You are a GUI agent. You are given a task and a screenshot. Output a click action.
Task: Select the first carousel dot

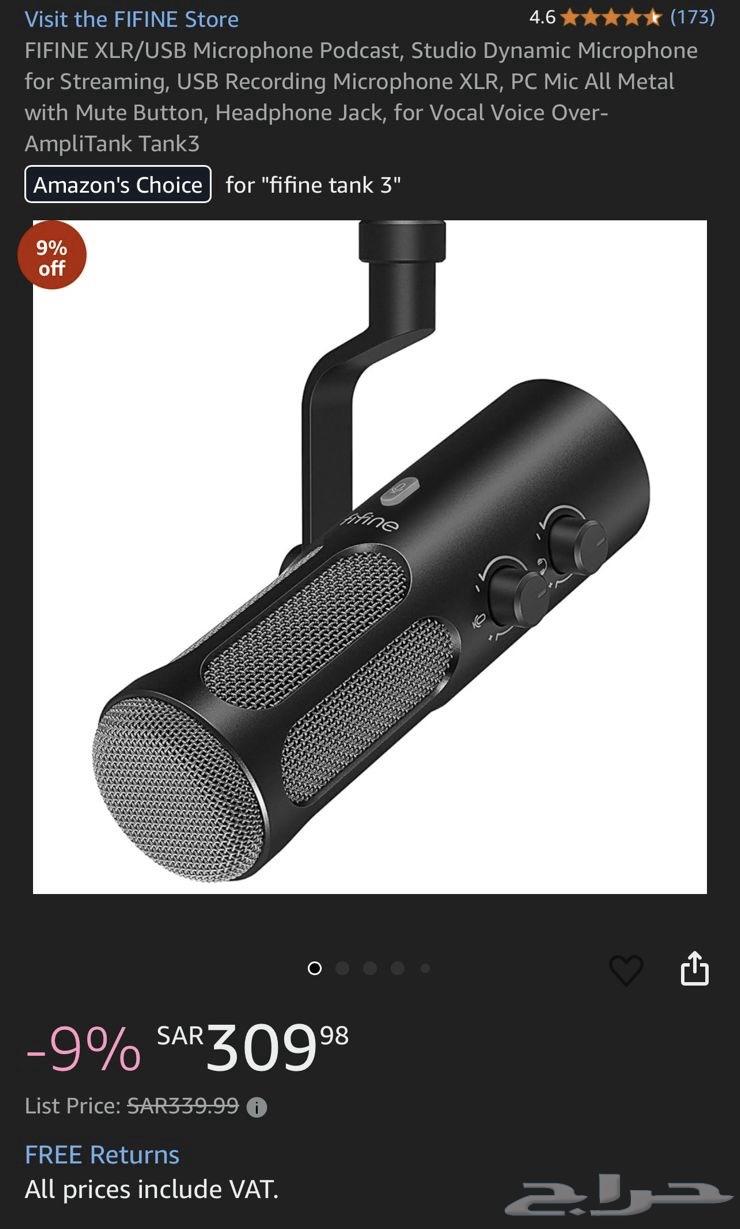click(x=316, y=968)
